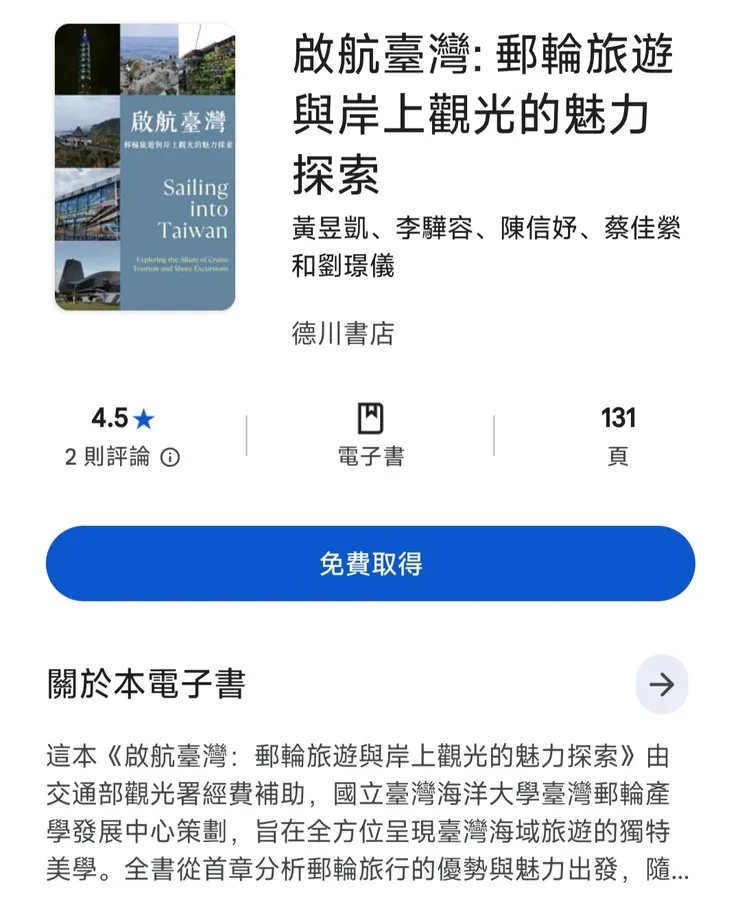Viewport: 740px width, 912px height.
Task: Tap the circular arrow button near the description
Action: tap(662, 683)
